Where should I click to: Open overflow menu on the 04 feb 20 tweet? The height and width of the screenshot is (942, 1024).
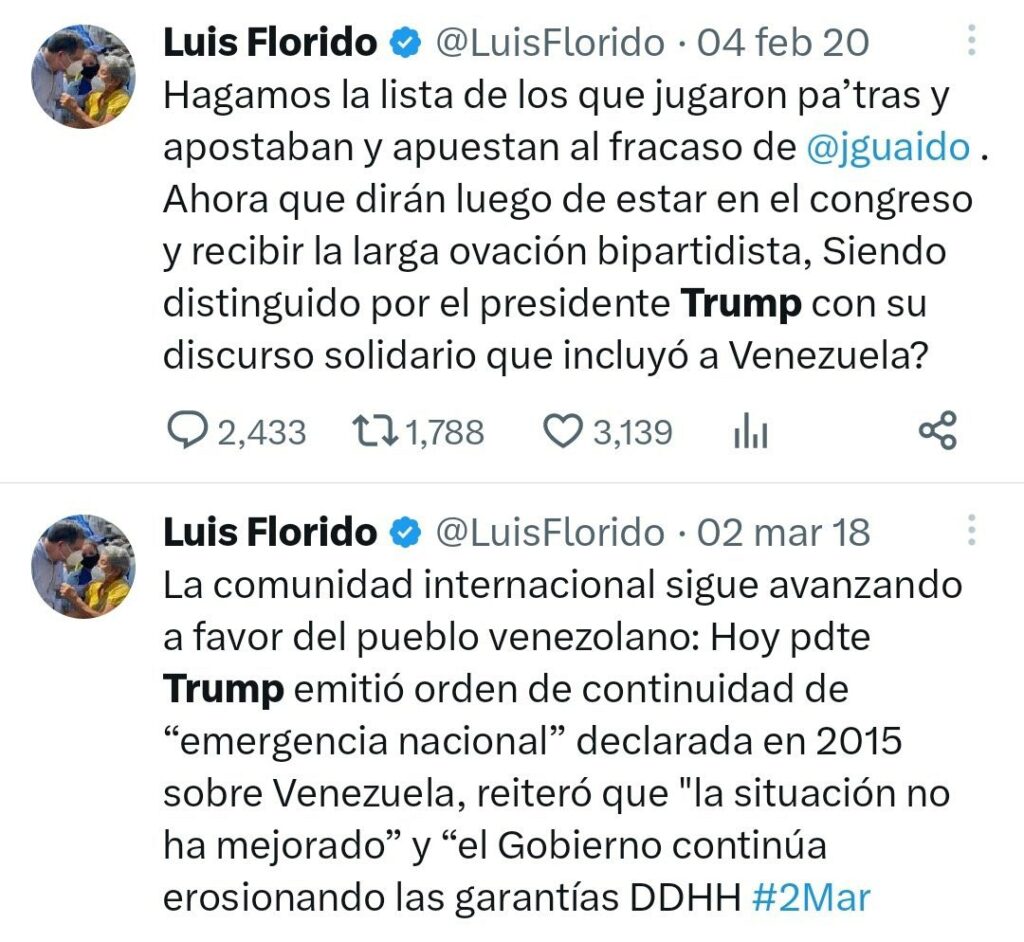971,41
